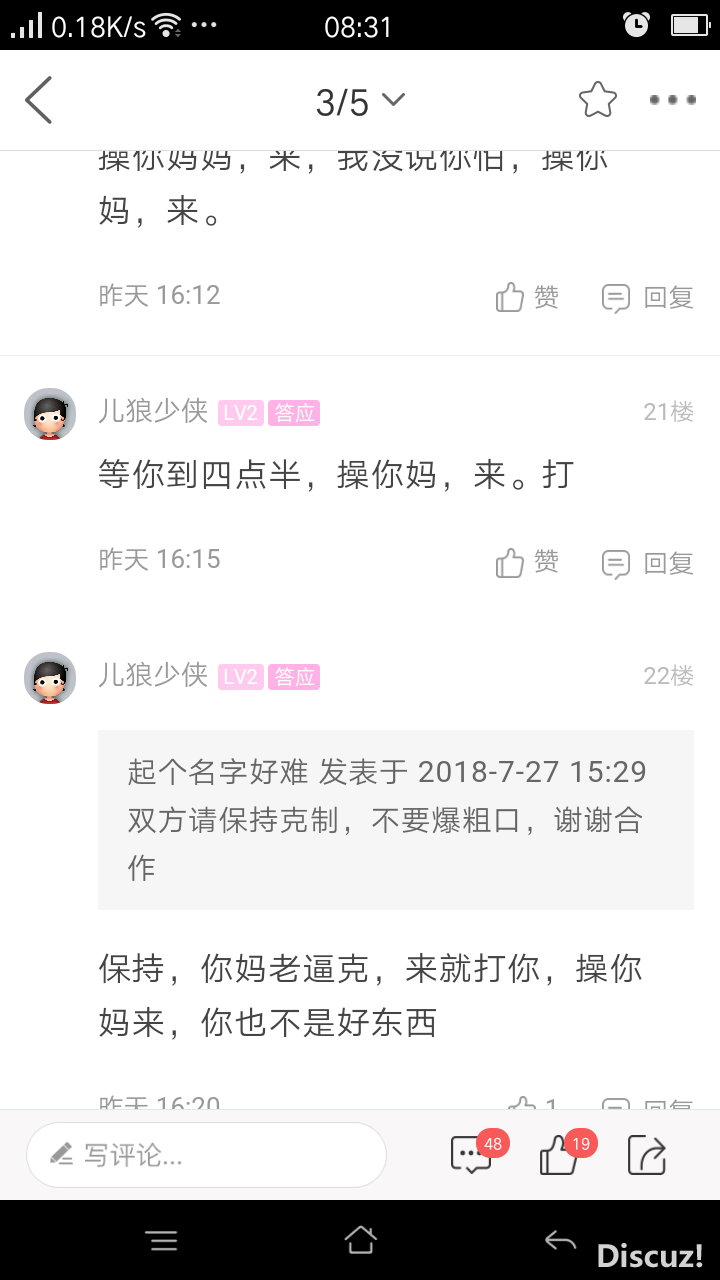
Task: Like the 21楼 comment
Action: coord(527,563)
